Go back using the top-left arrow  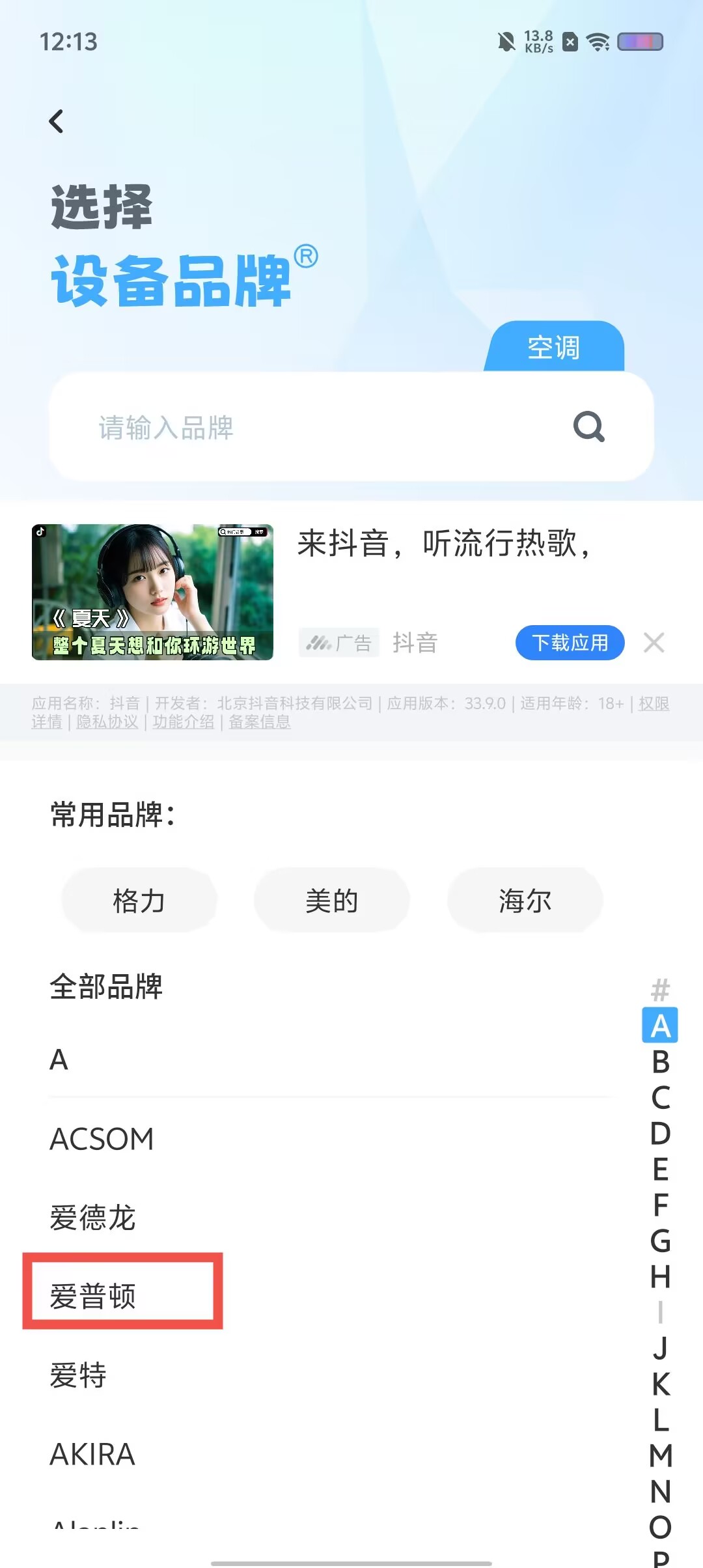57,121
